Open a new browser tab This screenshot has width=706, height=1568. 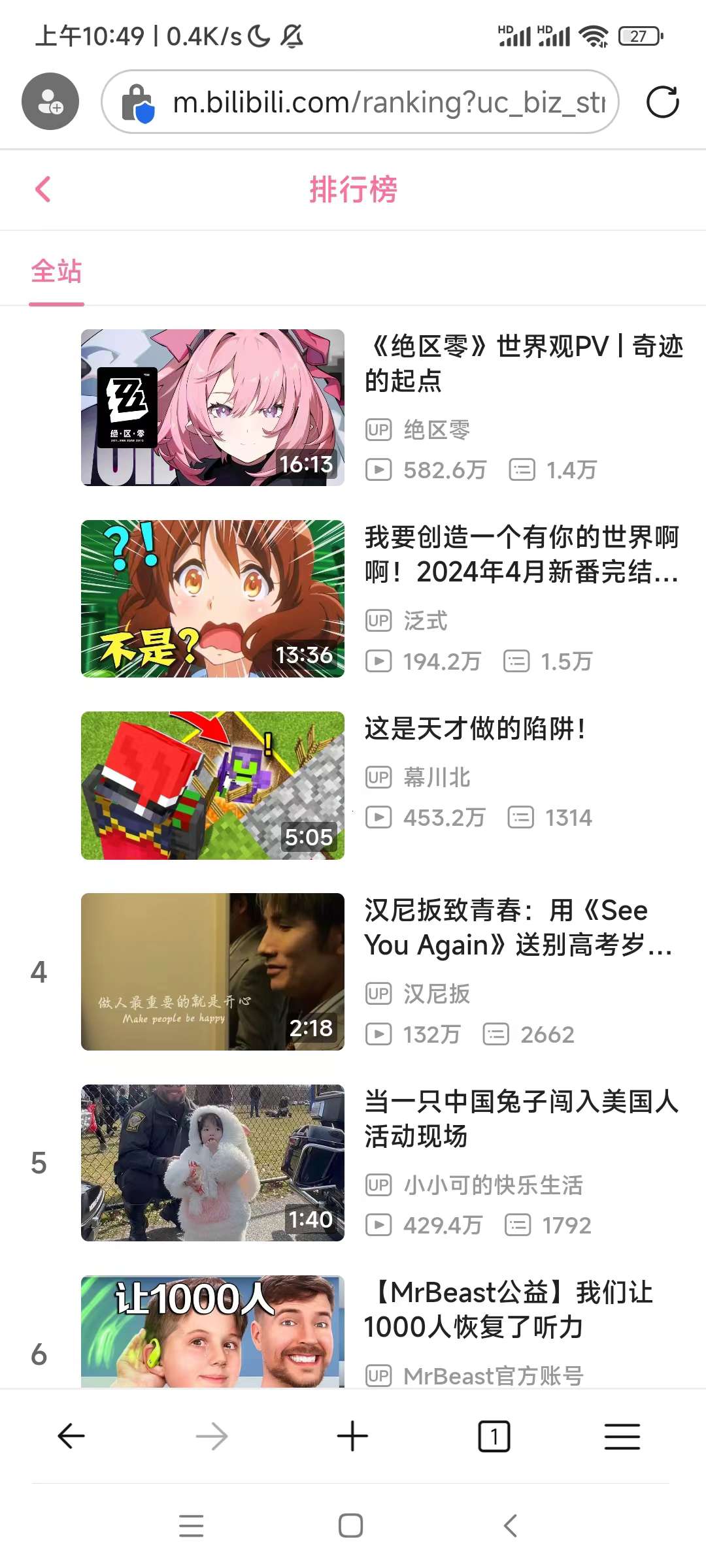pos(352,1436)
